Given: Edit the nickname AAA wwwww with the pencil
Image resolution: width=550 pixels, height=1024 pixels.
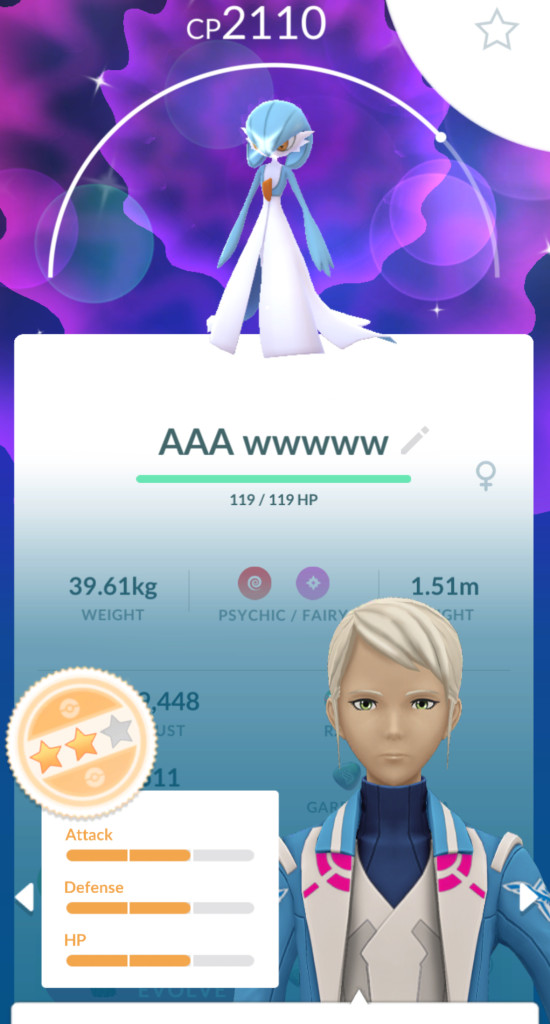Looking at the screenshot, I should pyautogui.click(x=415, y=441).
